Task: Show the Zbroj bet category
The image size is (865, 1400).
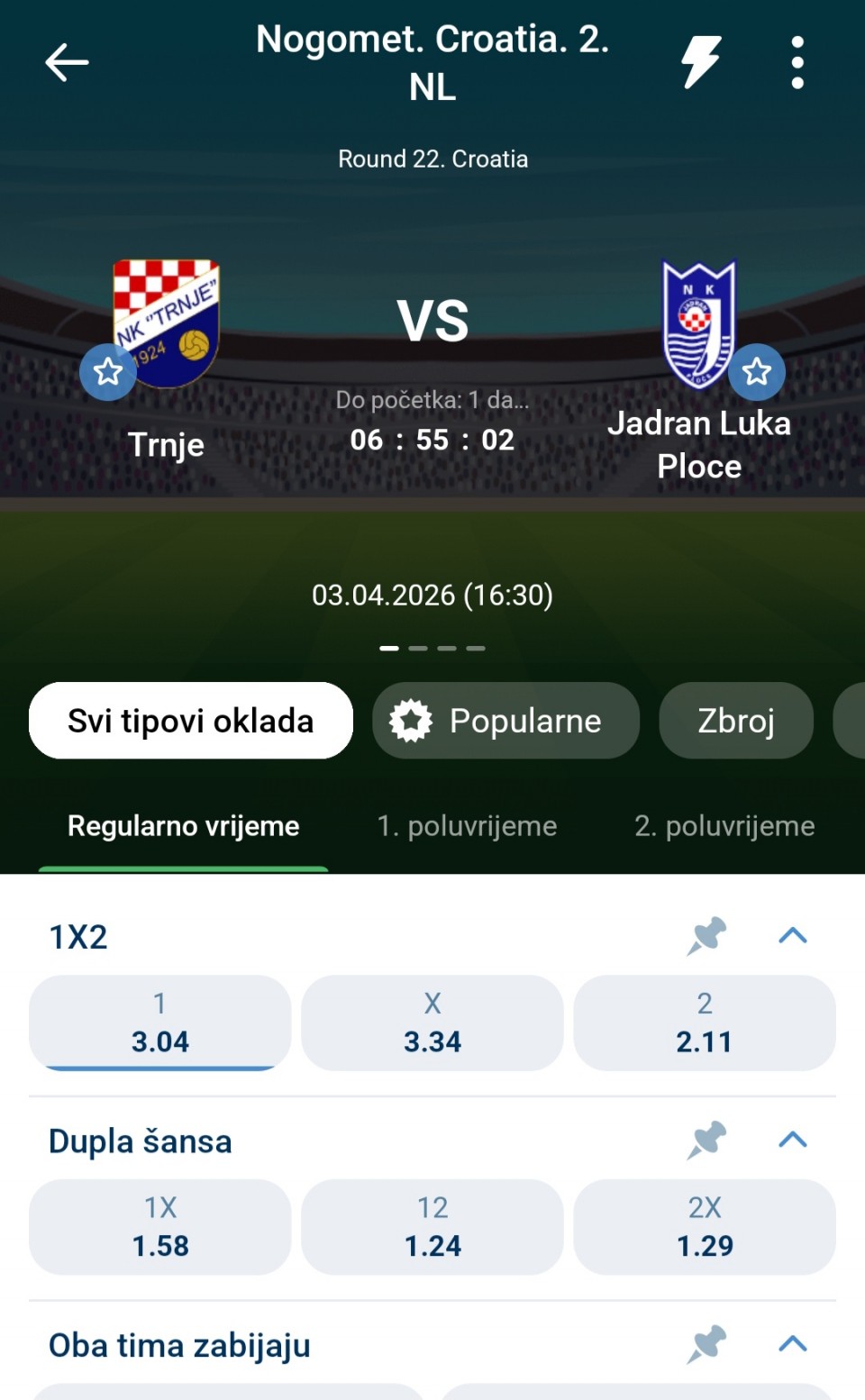Action: coord(735,721)
